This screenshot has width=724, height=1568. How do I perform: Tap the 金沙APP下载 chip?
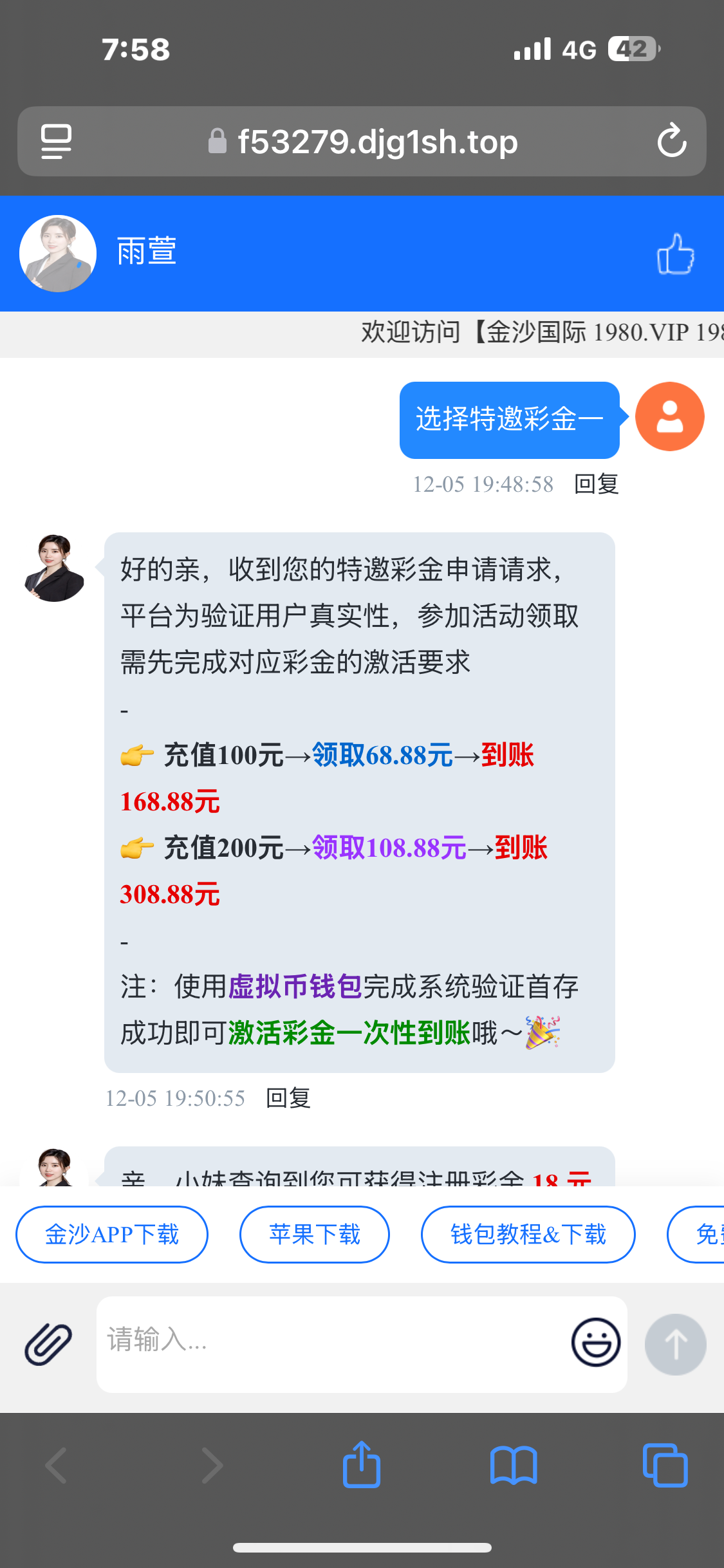pos(112,1235)
